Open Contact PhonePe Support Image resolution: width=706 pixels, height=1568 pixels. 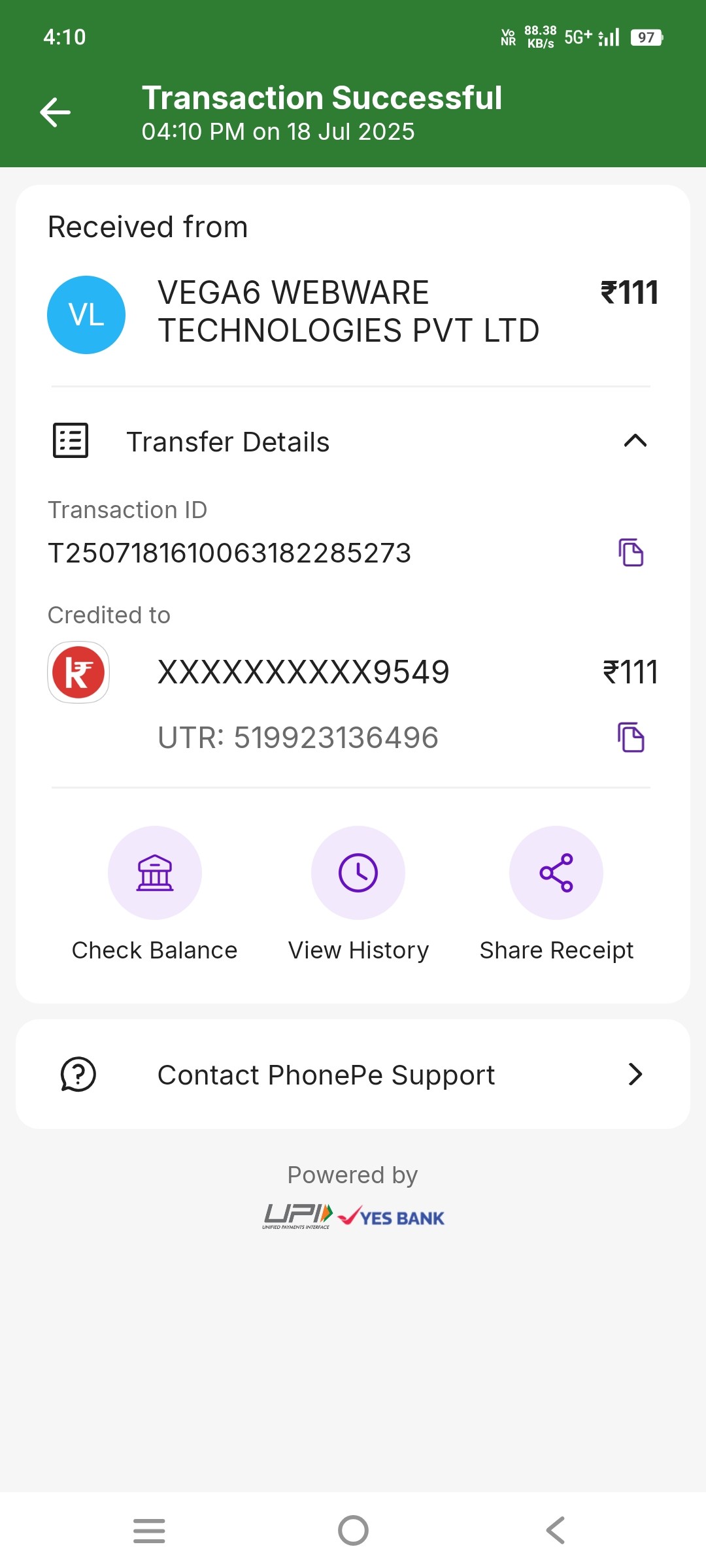pos(353,1075)
